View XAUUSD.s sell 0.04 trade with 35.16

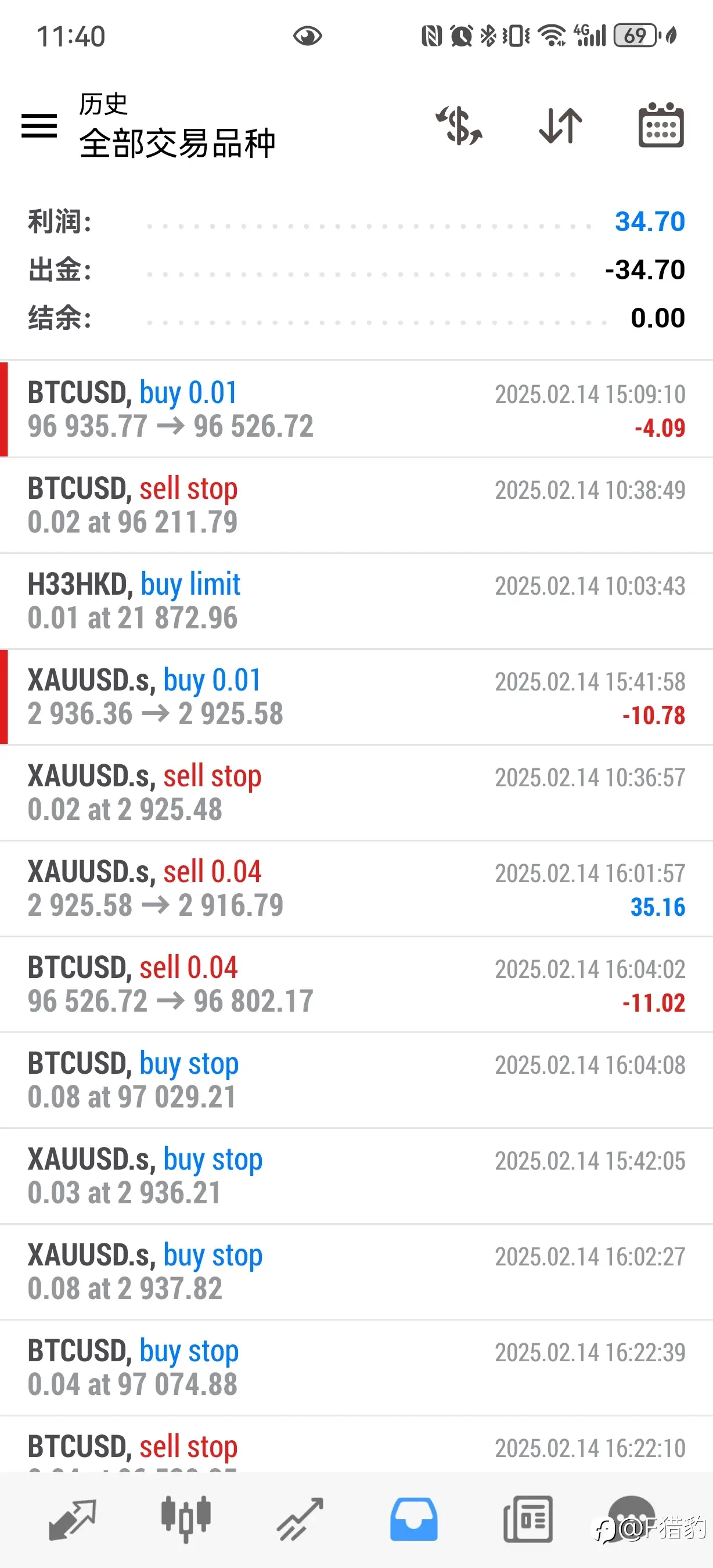point(356,889)
